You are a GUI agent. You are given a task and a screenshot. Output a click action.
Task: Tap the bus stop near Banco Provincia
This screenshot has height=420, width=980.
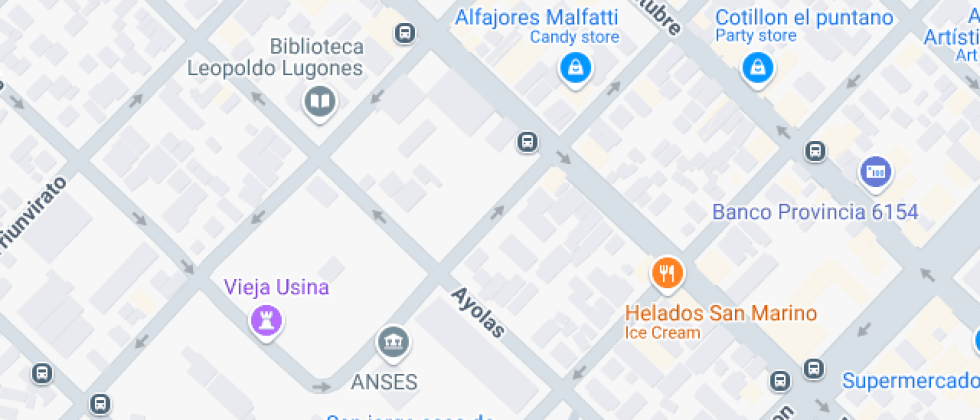click(x=815, y=152)
